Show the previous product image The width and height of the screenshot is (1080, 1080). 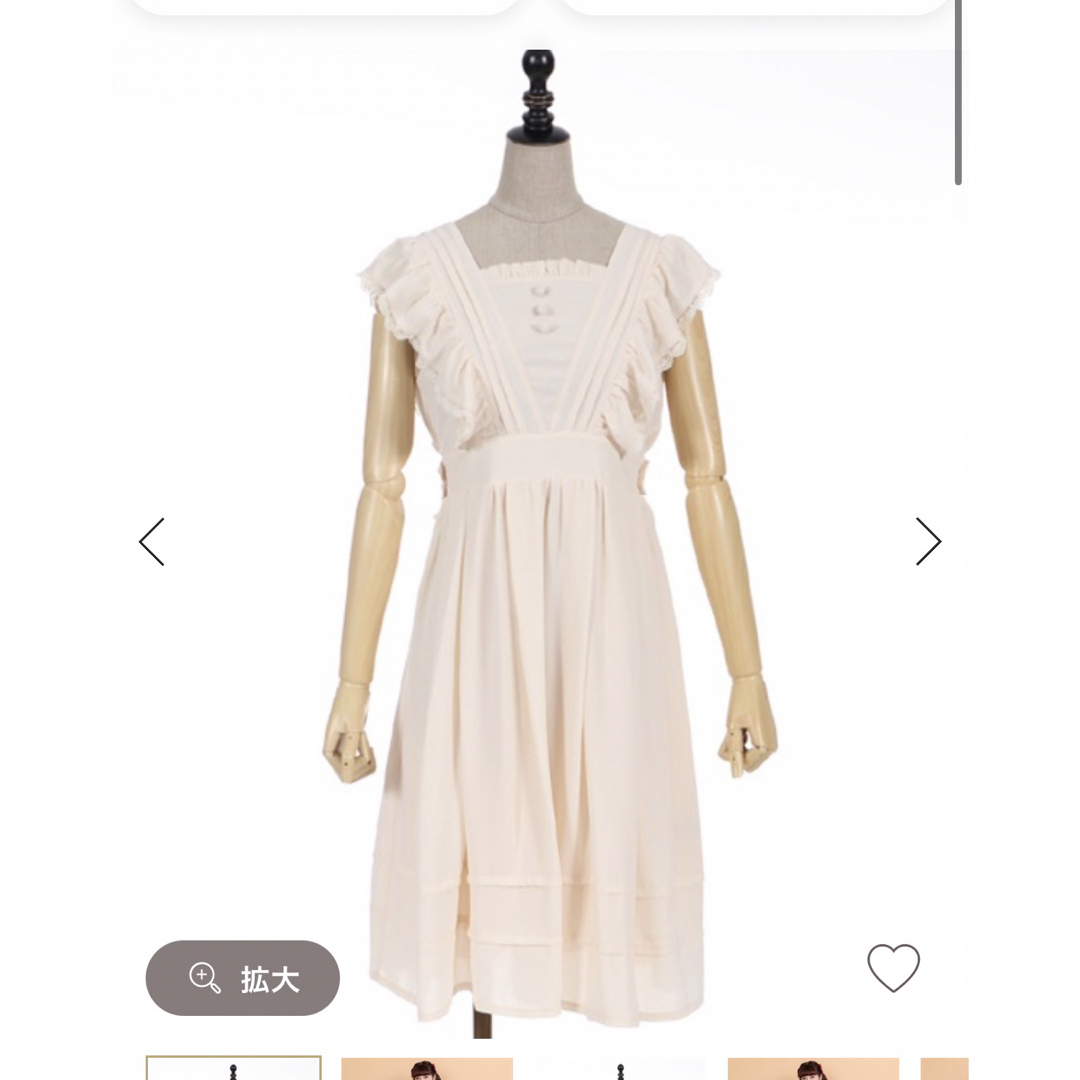pyautogui.click(x=152, y=542)
